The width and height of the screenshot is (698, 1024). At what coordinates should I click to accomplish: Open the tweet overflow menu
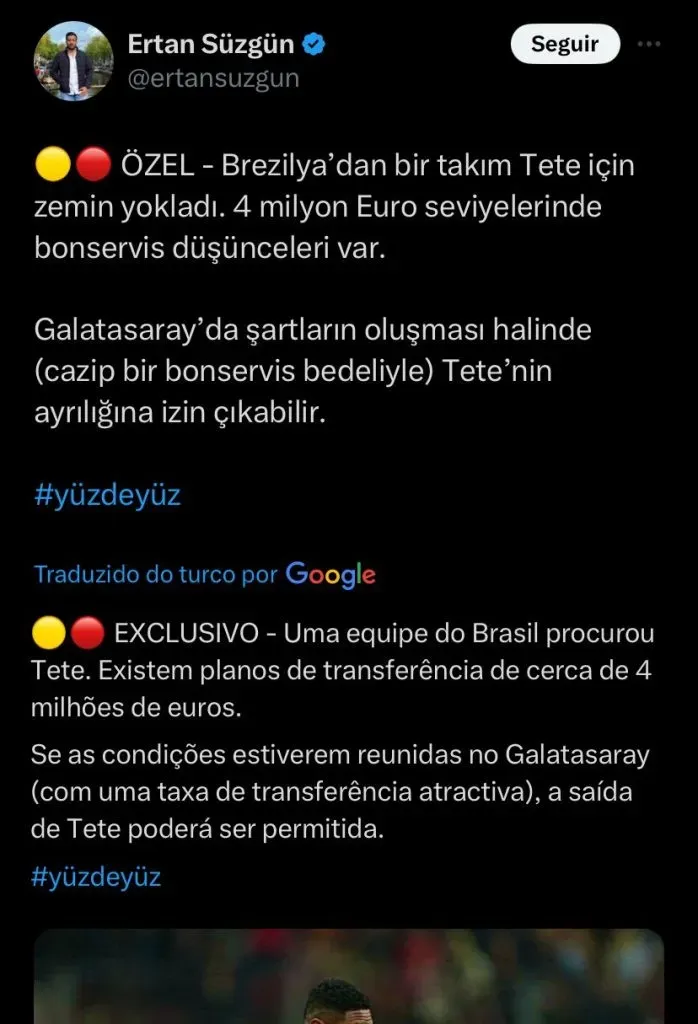click(650, 44)
